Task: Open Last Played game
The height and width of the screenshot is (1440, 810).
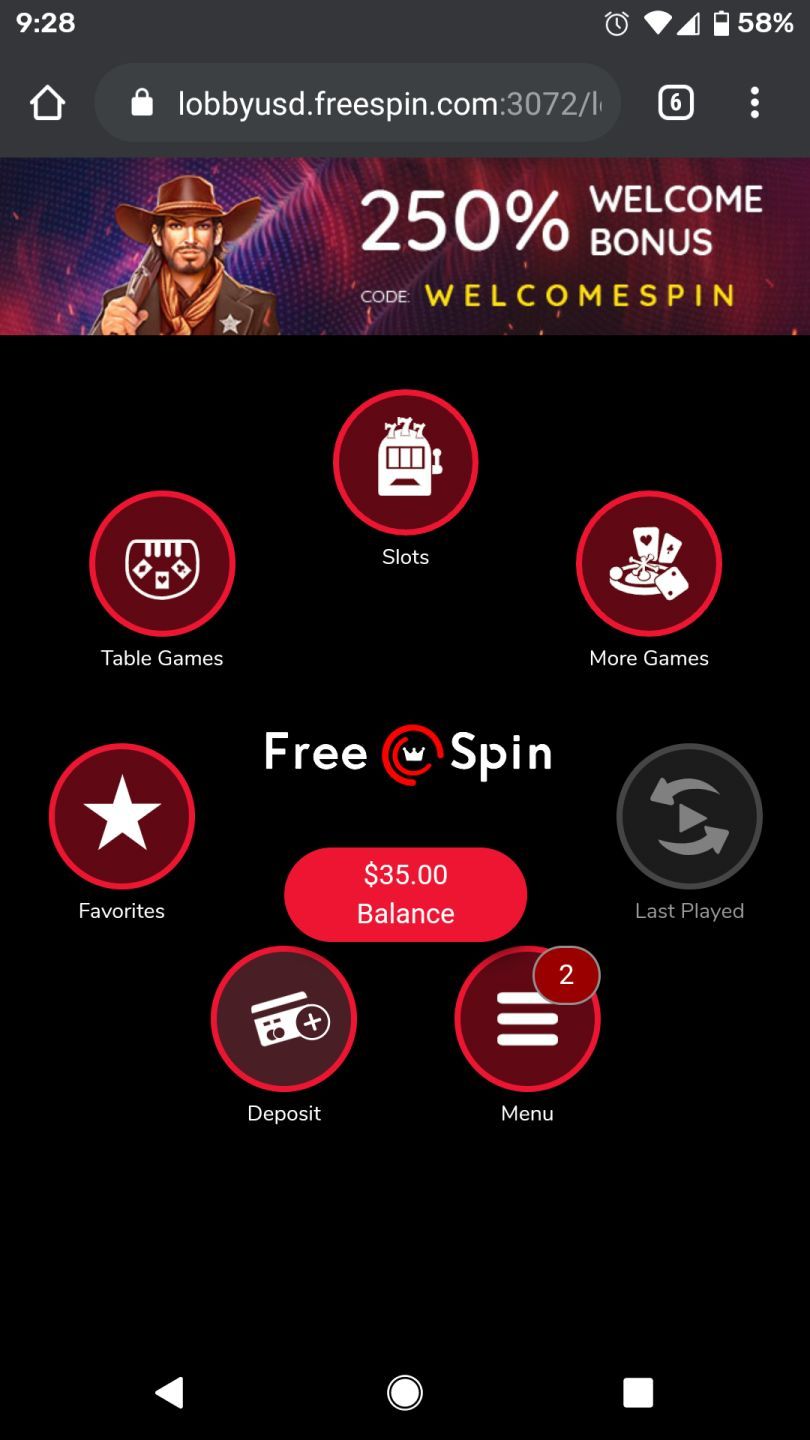Action: coord(689,816)
